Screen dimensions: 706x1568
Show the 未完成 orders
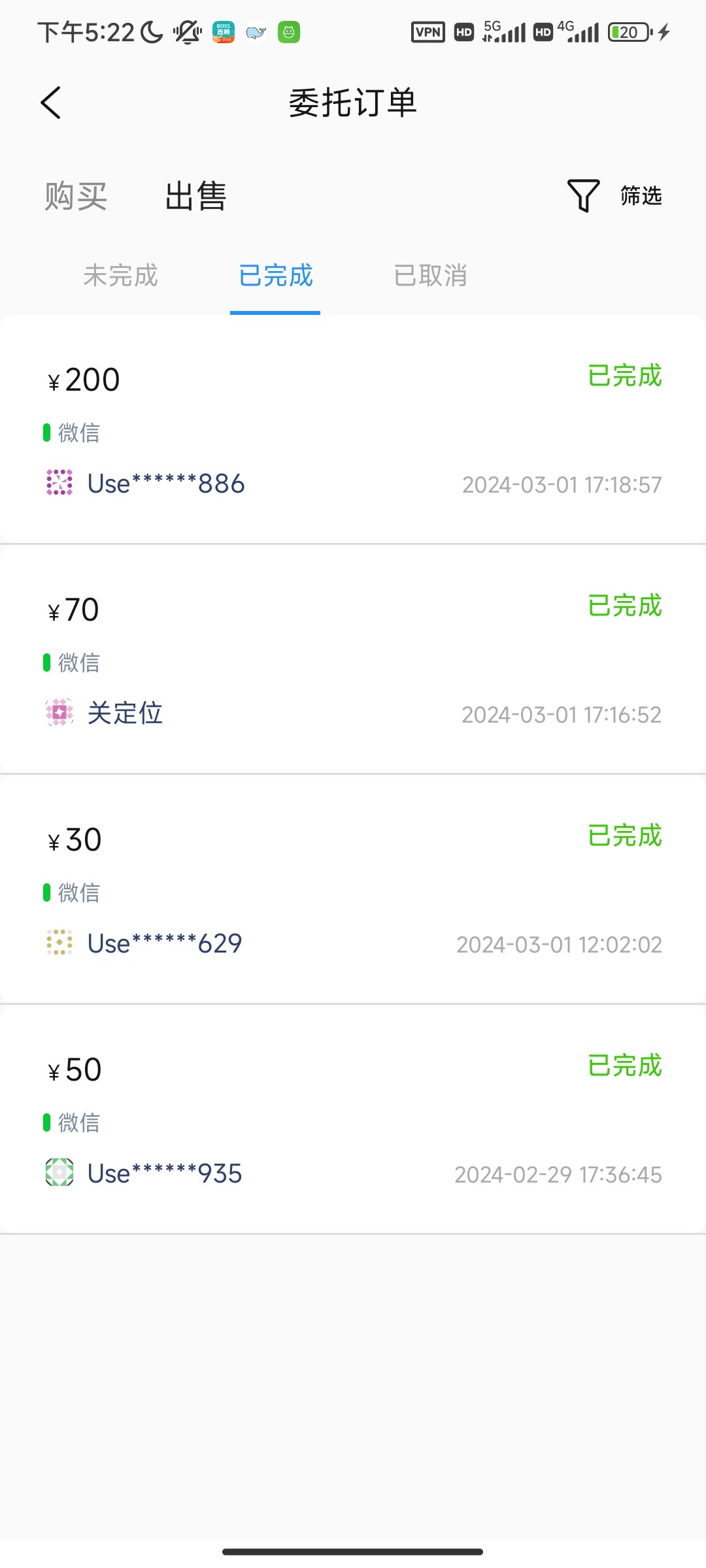pos(121,276)
